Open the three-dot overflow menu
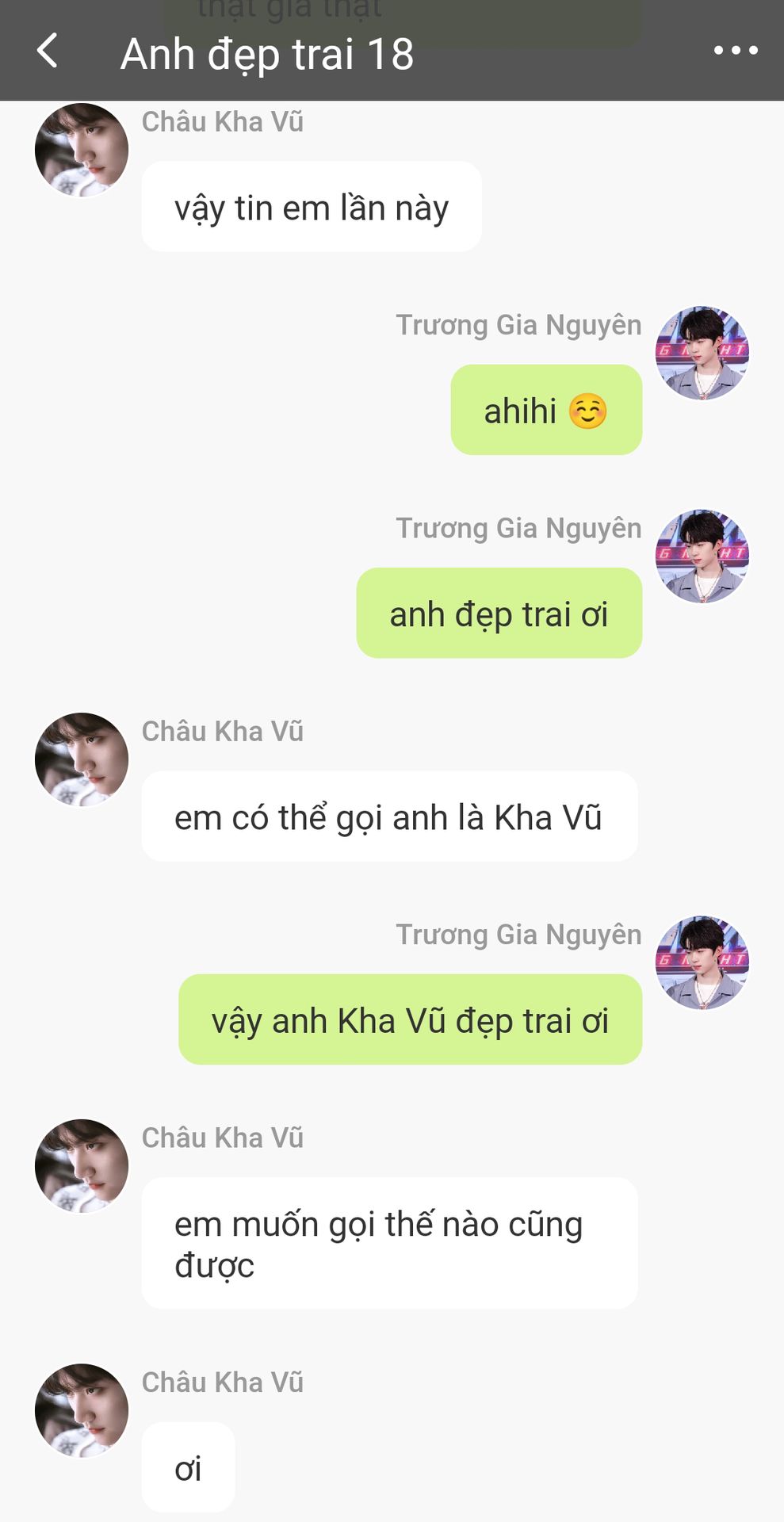The height and width of the screenshot is (1522, 784). [735, 51]
